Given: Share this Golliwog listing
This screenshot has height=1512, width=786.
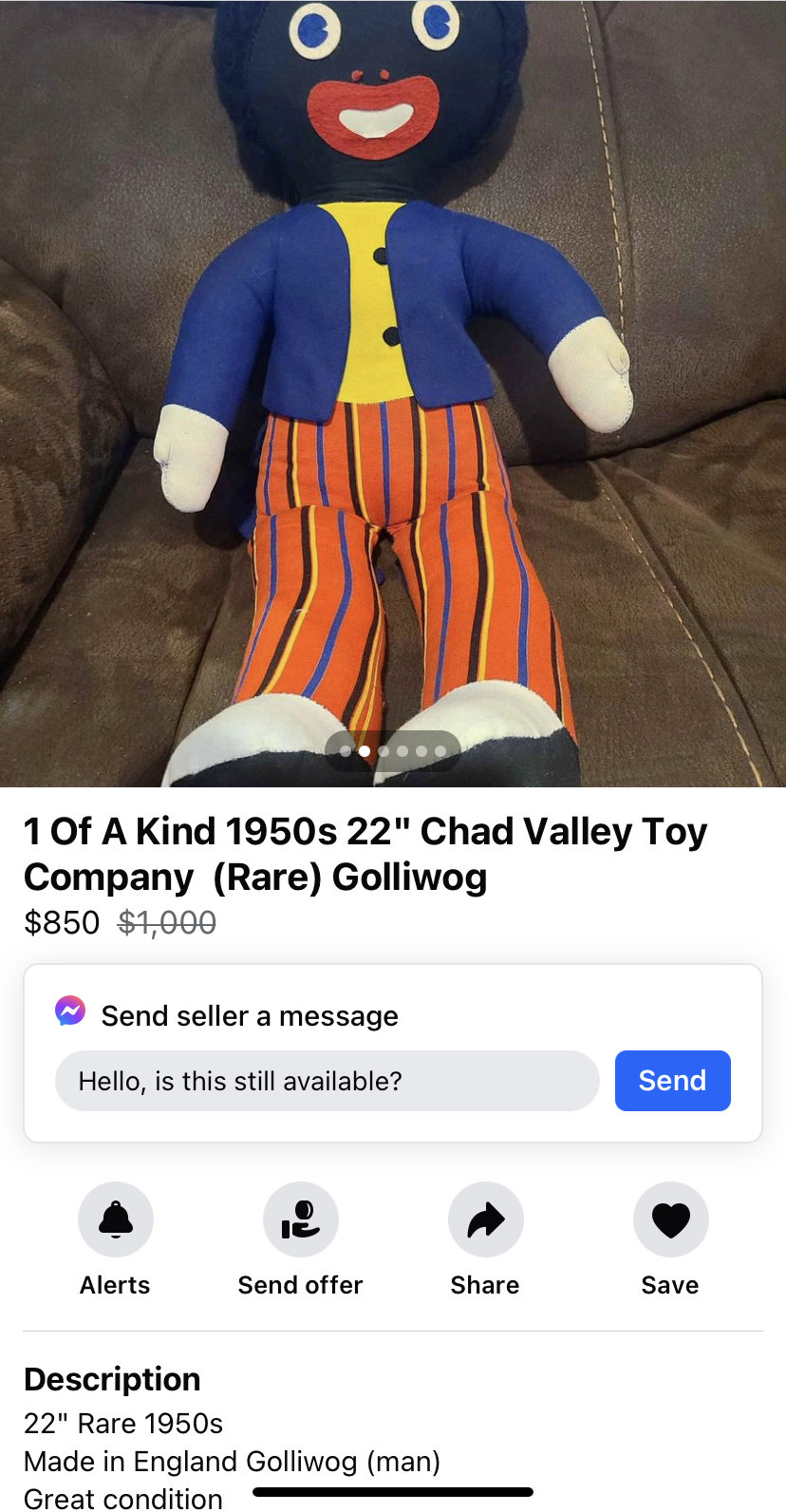Looking at the screenshot, I should click(485, 1220).
